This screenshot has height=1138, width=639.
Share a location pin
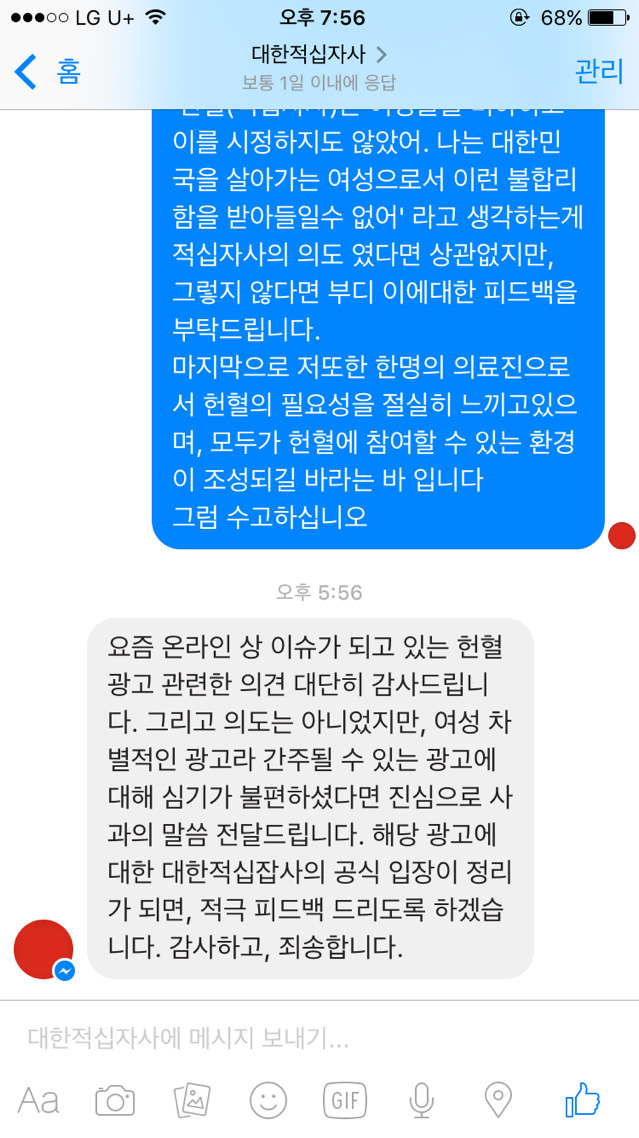498,1101
